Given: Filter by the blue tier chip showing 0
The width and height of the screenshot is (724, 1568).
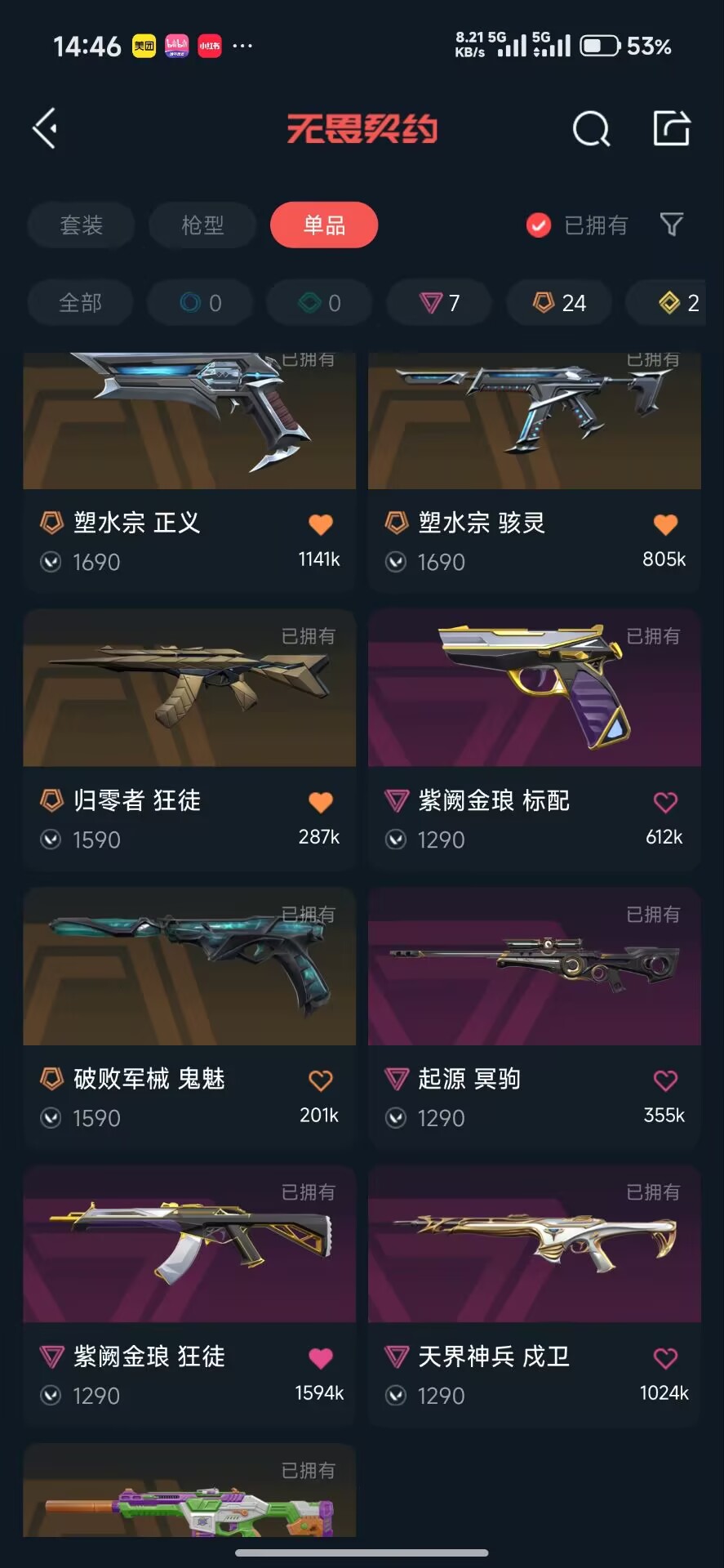Looking at the screenshot, I should pyautogui.click(x=200, y=303).
